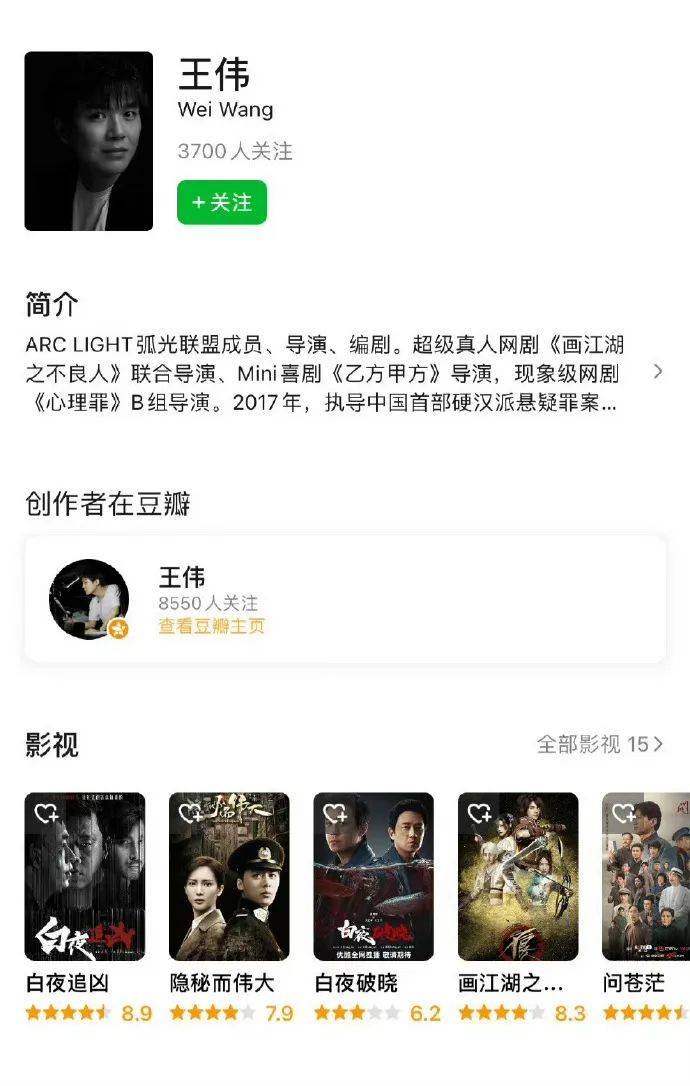Tap the heart icon on 隐秘而伟大
Image resolution: width=690 pixels, height=1086 pixels.
tap(190, 814)
